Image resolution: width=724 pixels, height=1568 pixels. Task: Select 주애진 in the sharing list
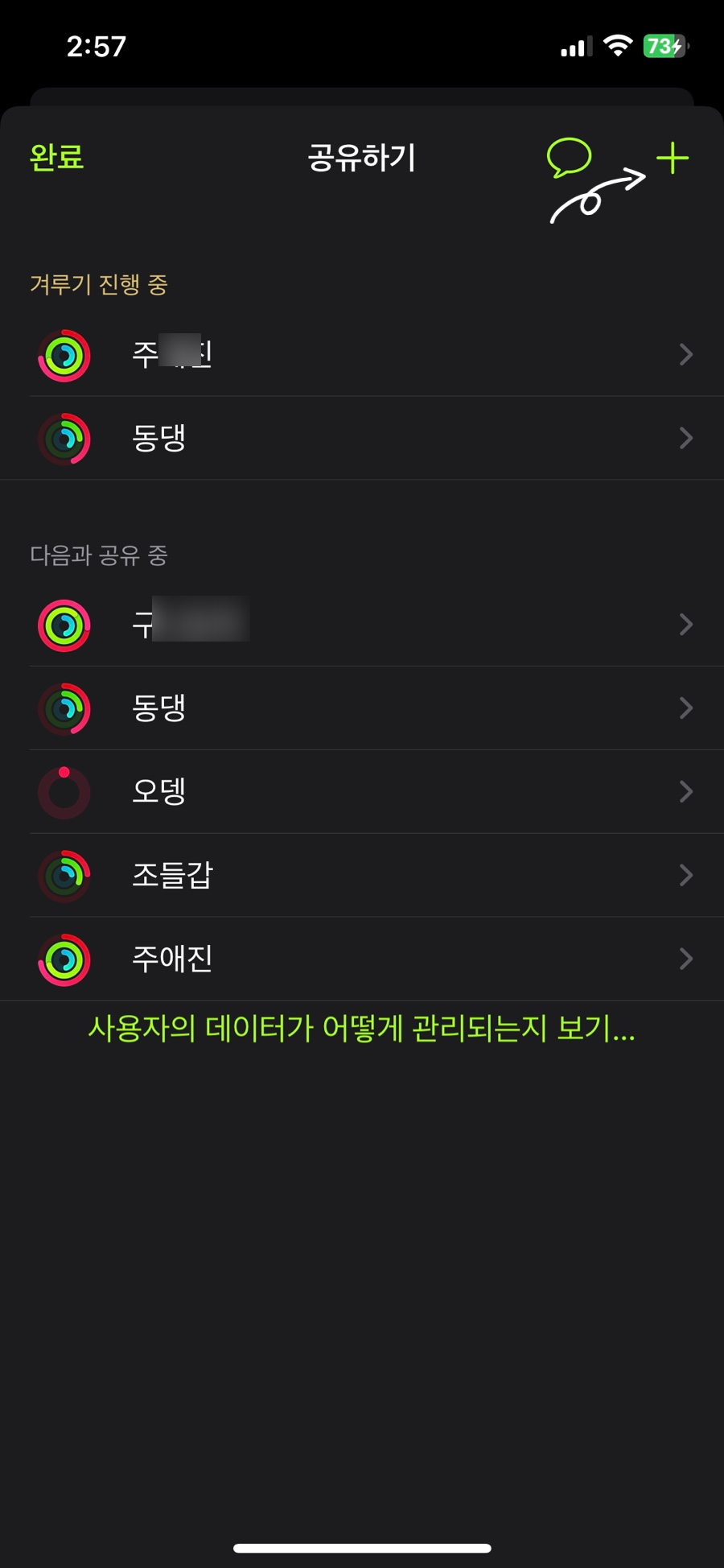[x=362, y=959]
